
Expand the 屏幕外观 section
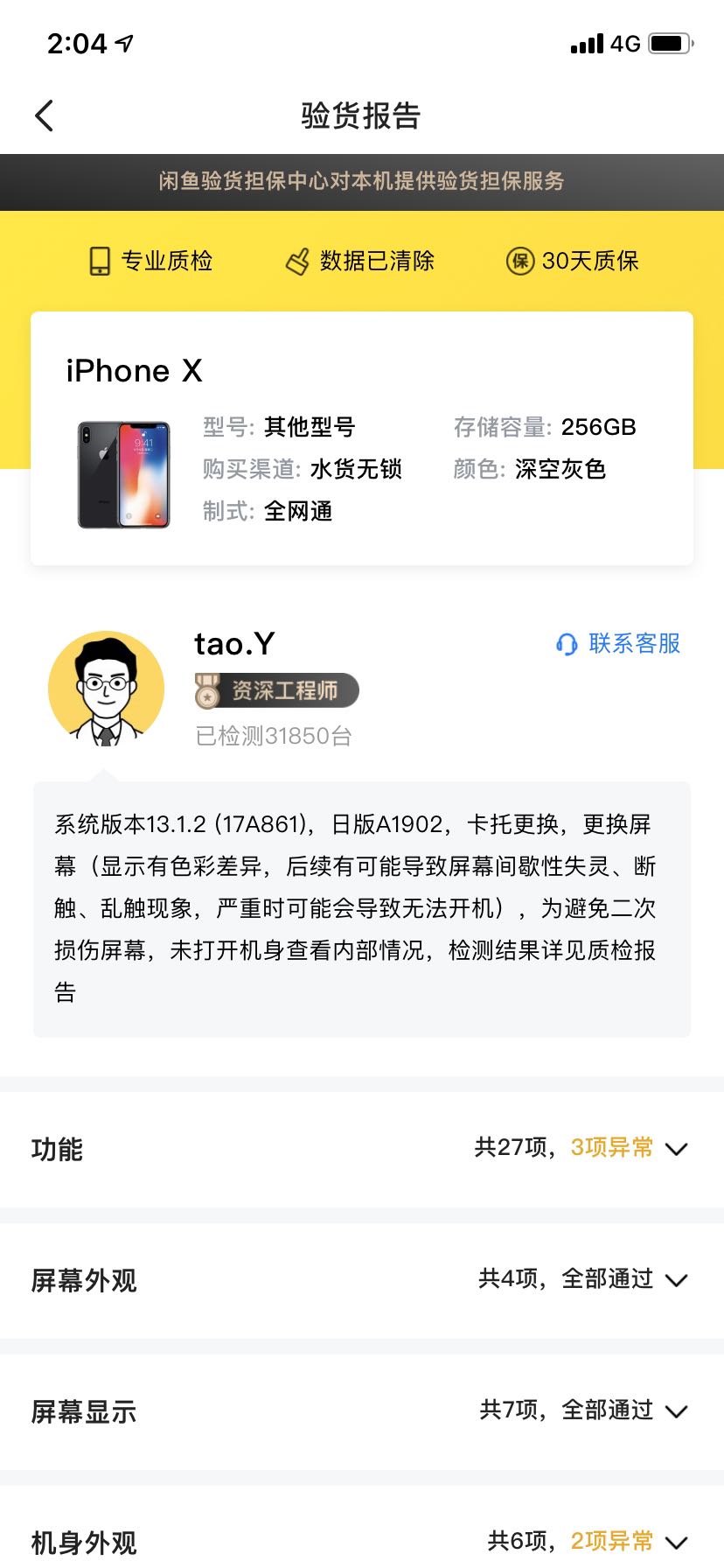tap(362, 1280)
